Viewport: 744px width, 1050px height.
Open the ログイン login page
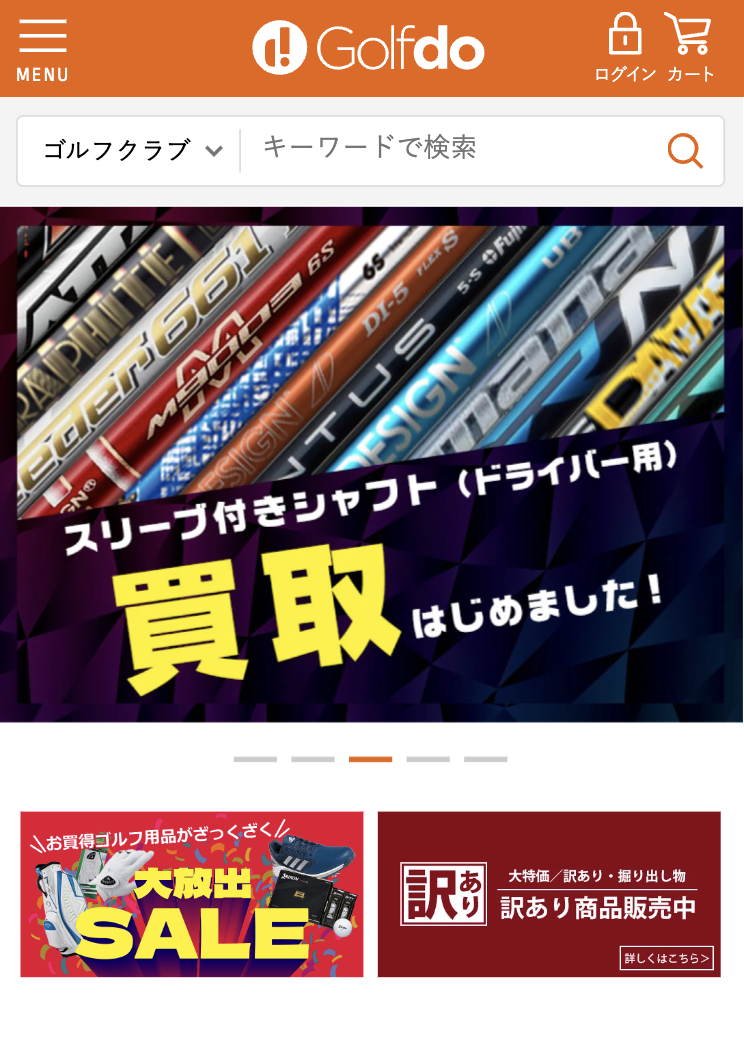point(625,48)
